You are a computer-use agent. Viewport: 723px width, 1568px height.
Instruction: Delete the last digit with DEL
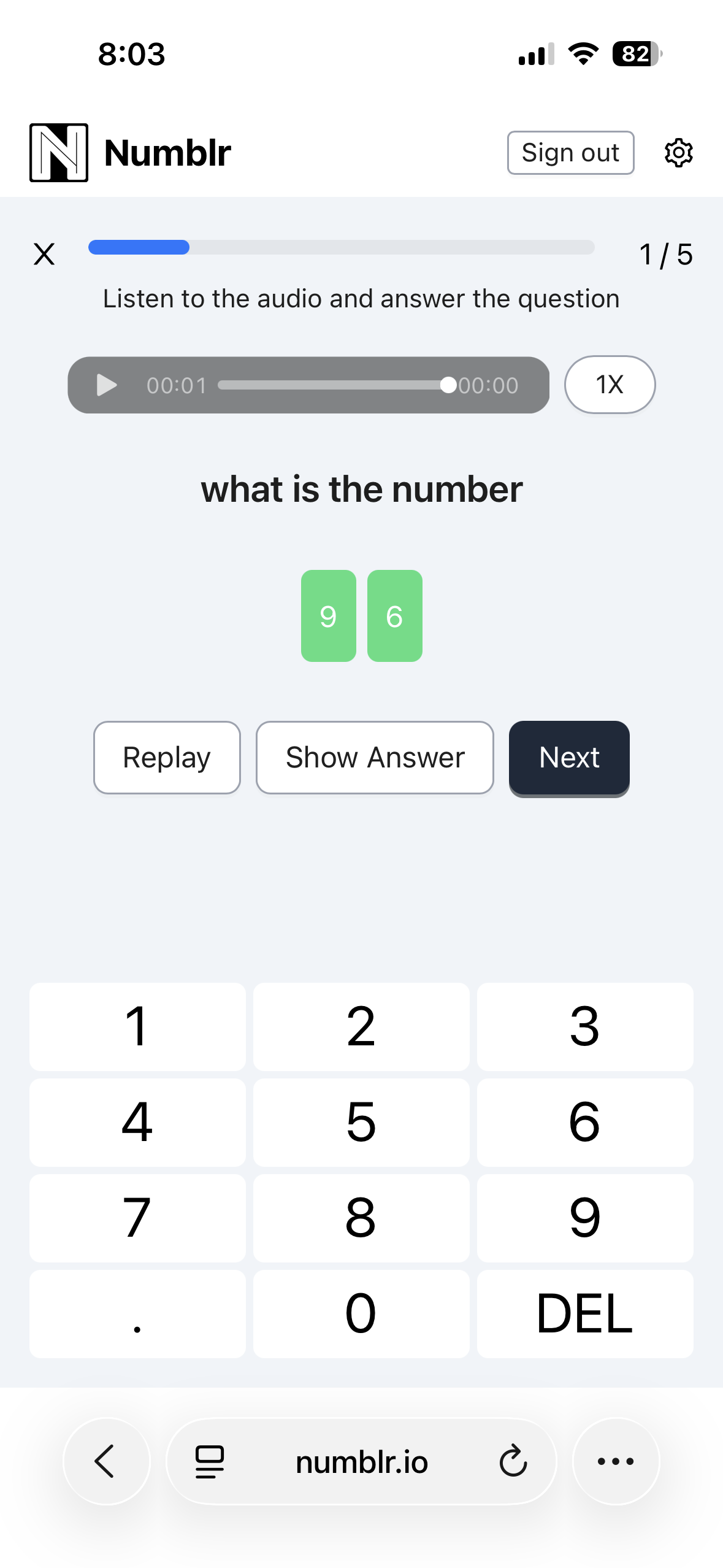click(585, 1313)
